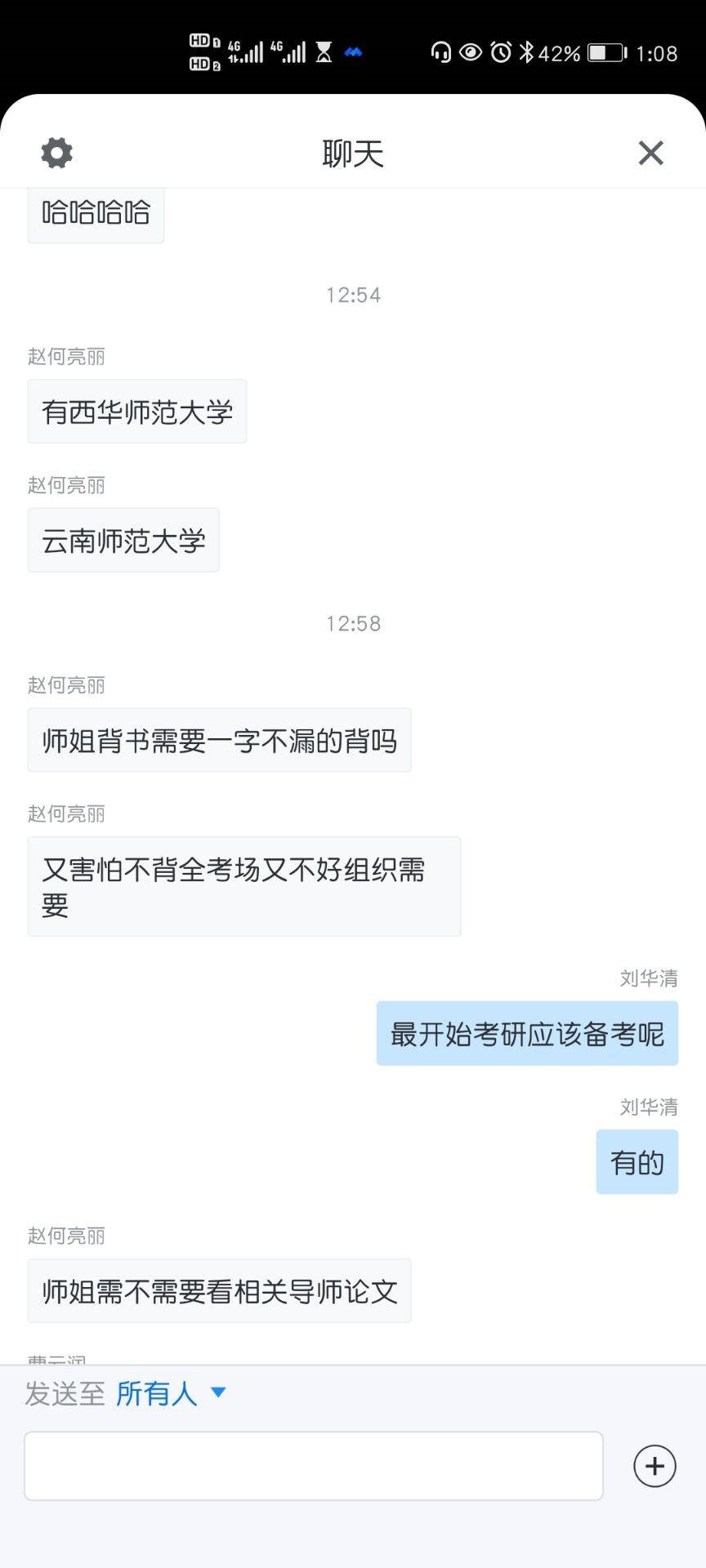Open chat settings gear icon

point(57,153)
